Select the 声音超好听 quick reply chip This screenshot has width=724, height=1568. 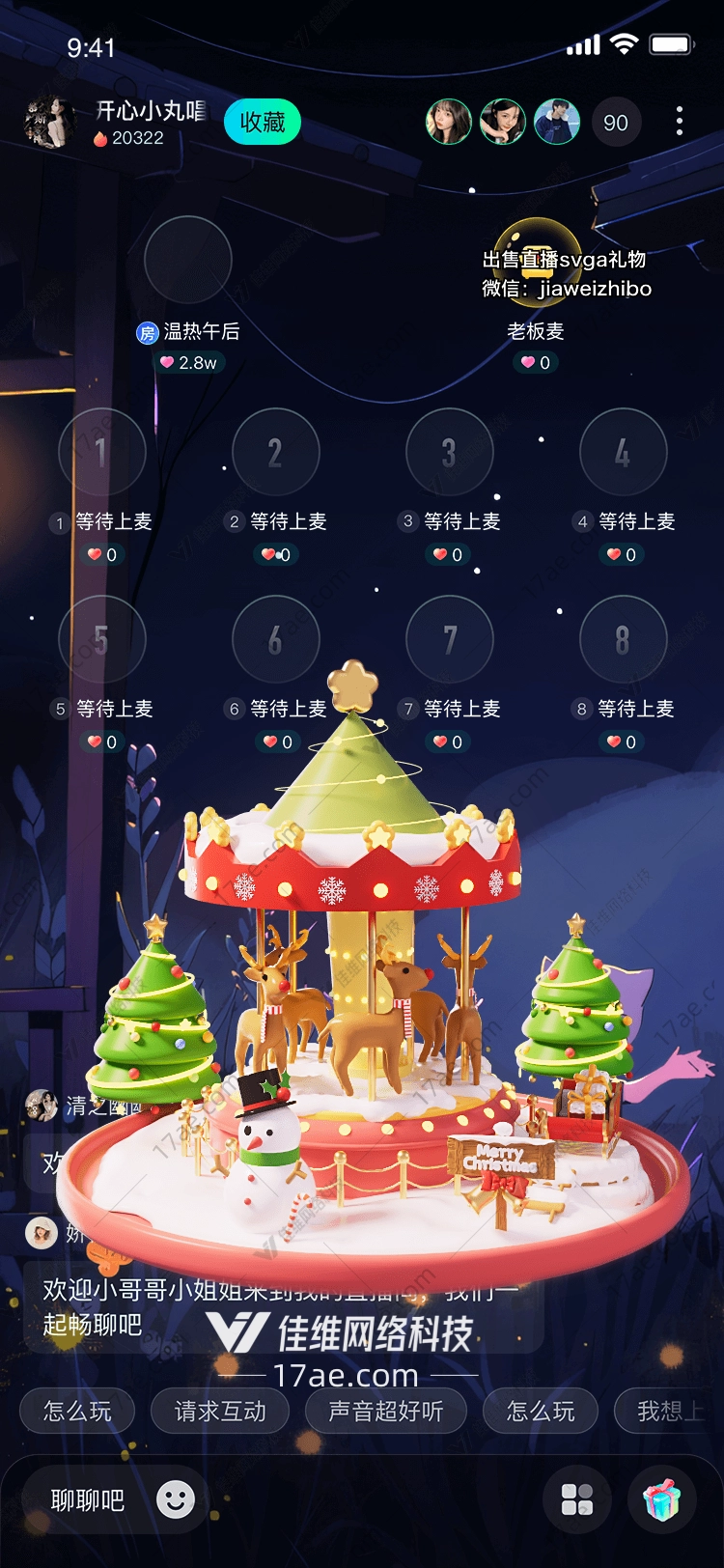coord(386,1412)
